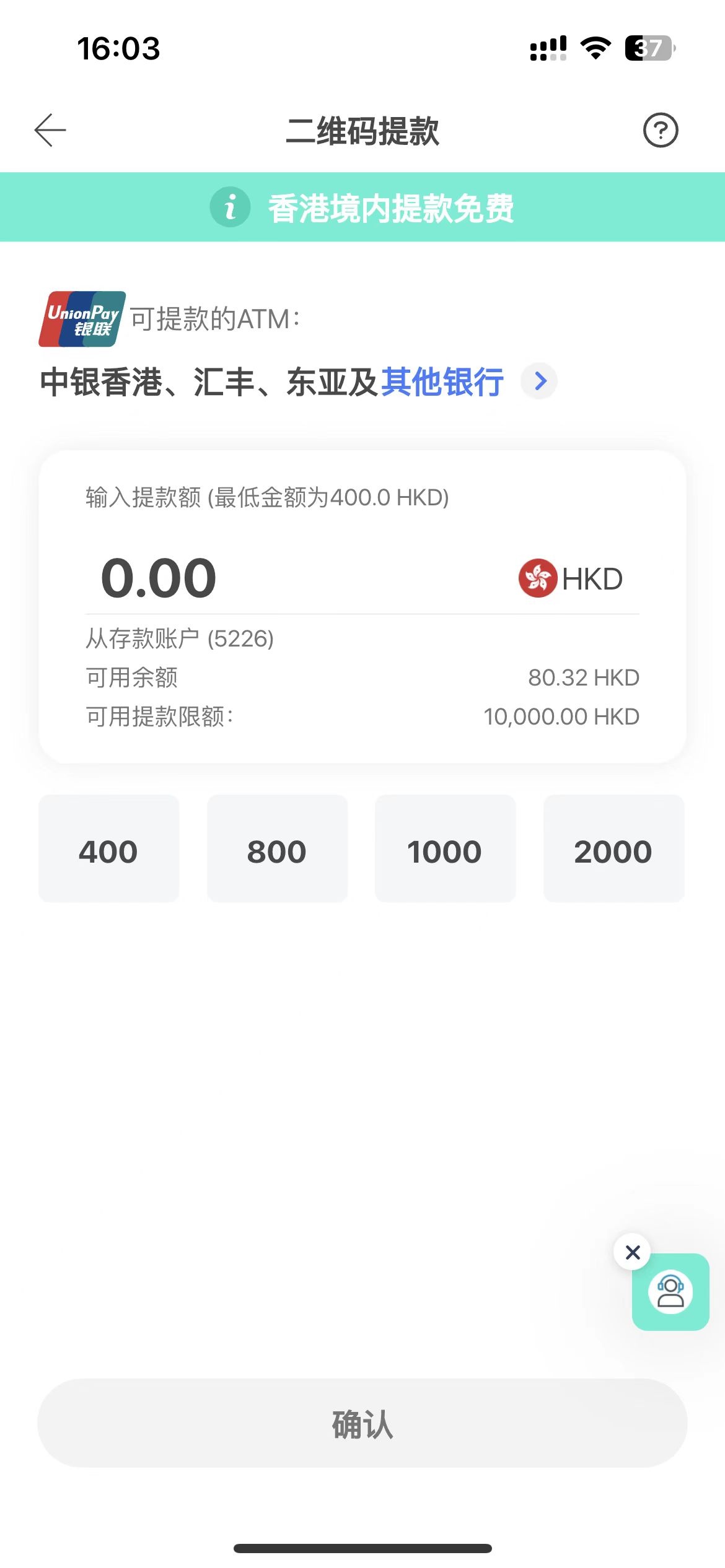The image size is (725, 1568).
Task: Select the 400 quick amount
Action: coord(109,850)
